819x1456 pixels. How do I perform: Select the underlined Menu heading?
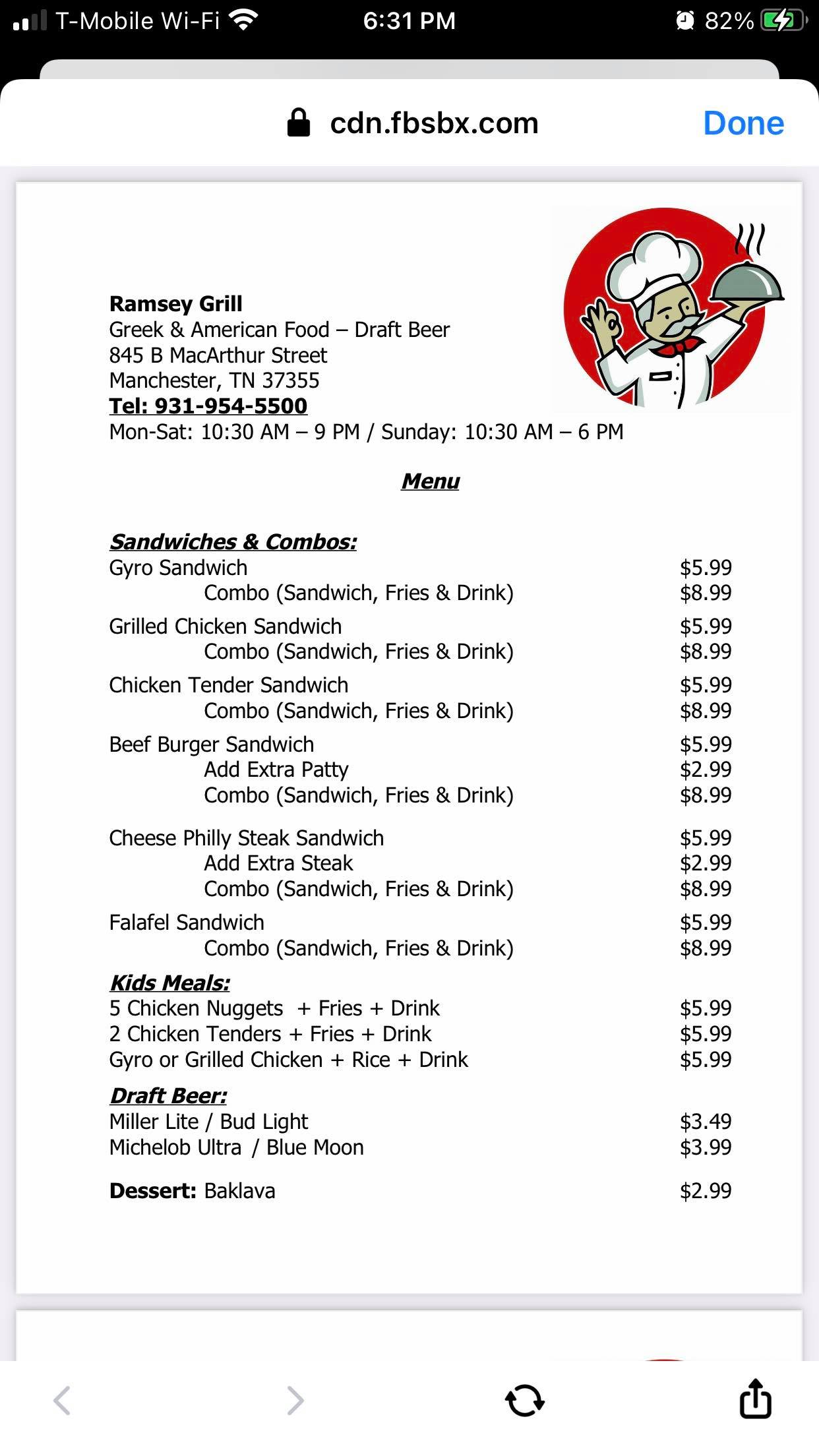(430, 482)
